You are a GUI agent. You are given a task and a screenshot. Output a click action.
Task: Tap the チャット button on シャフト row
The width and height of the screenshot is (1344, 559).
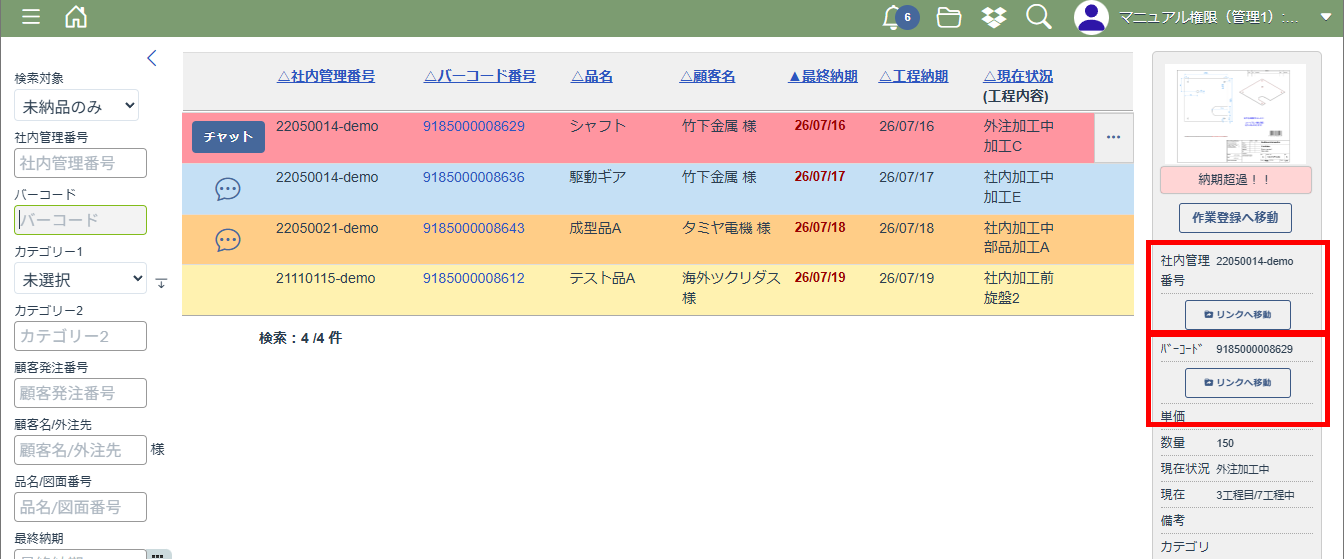pyautogui.click(x=228, y=137)
